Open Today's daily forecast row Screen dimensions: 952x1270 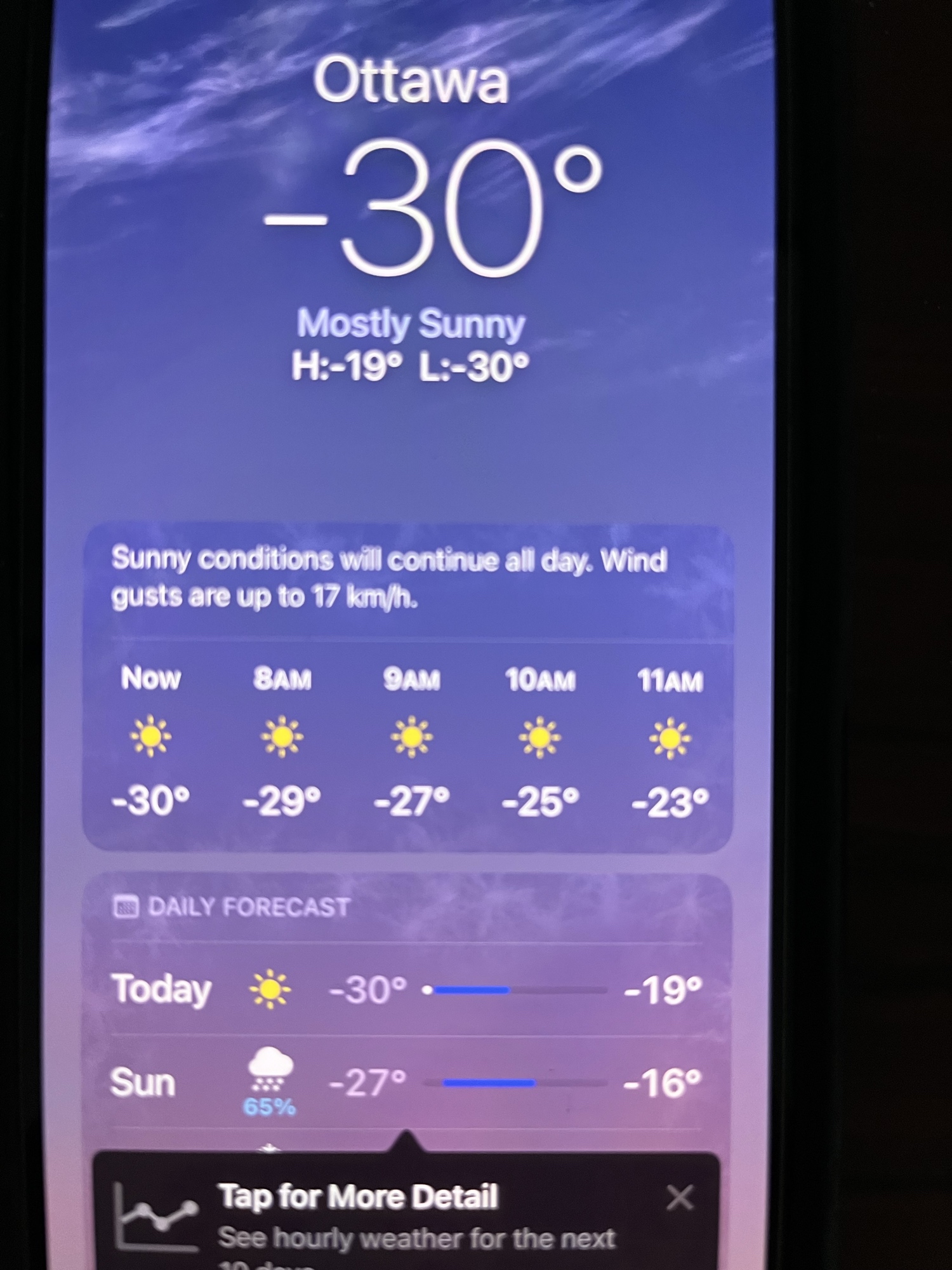(x=406, y=989)
